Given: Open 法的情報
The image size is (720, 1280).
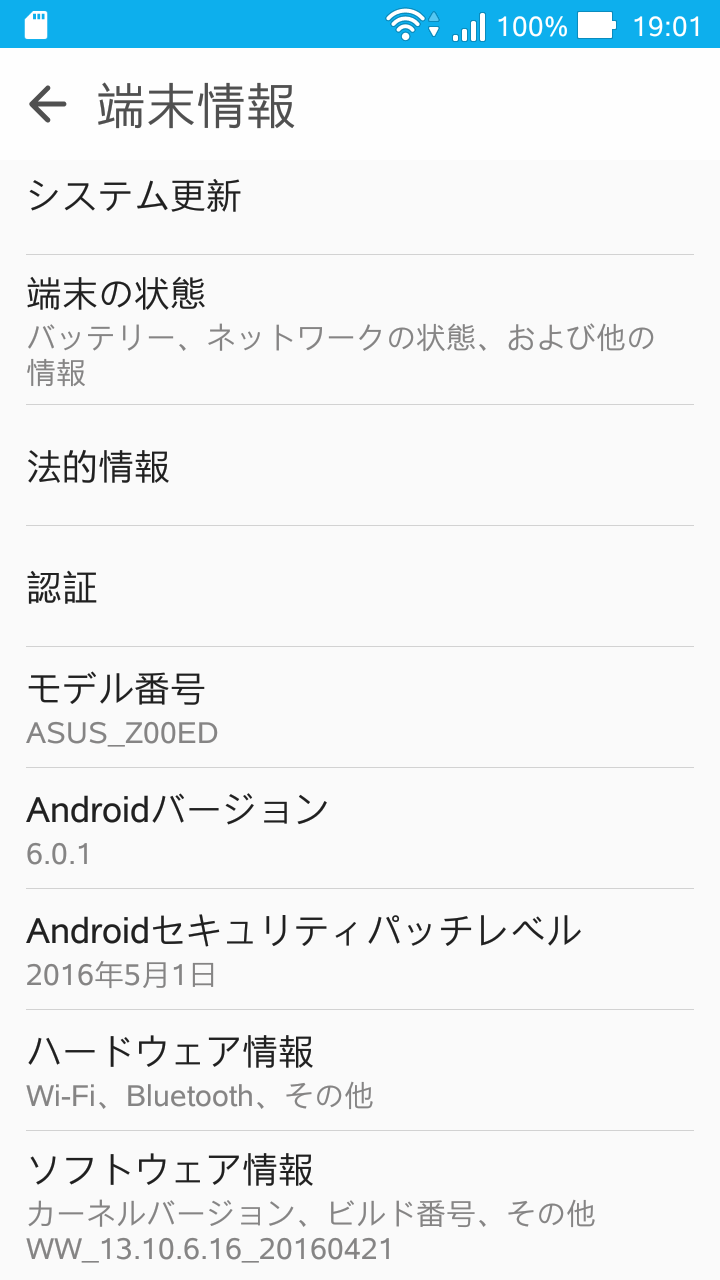Looking at the screenshot, I should coord(360,466).
